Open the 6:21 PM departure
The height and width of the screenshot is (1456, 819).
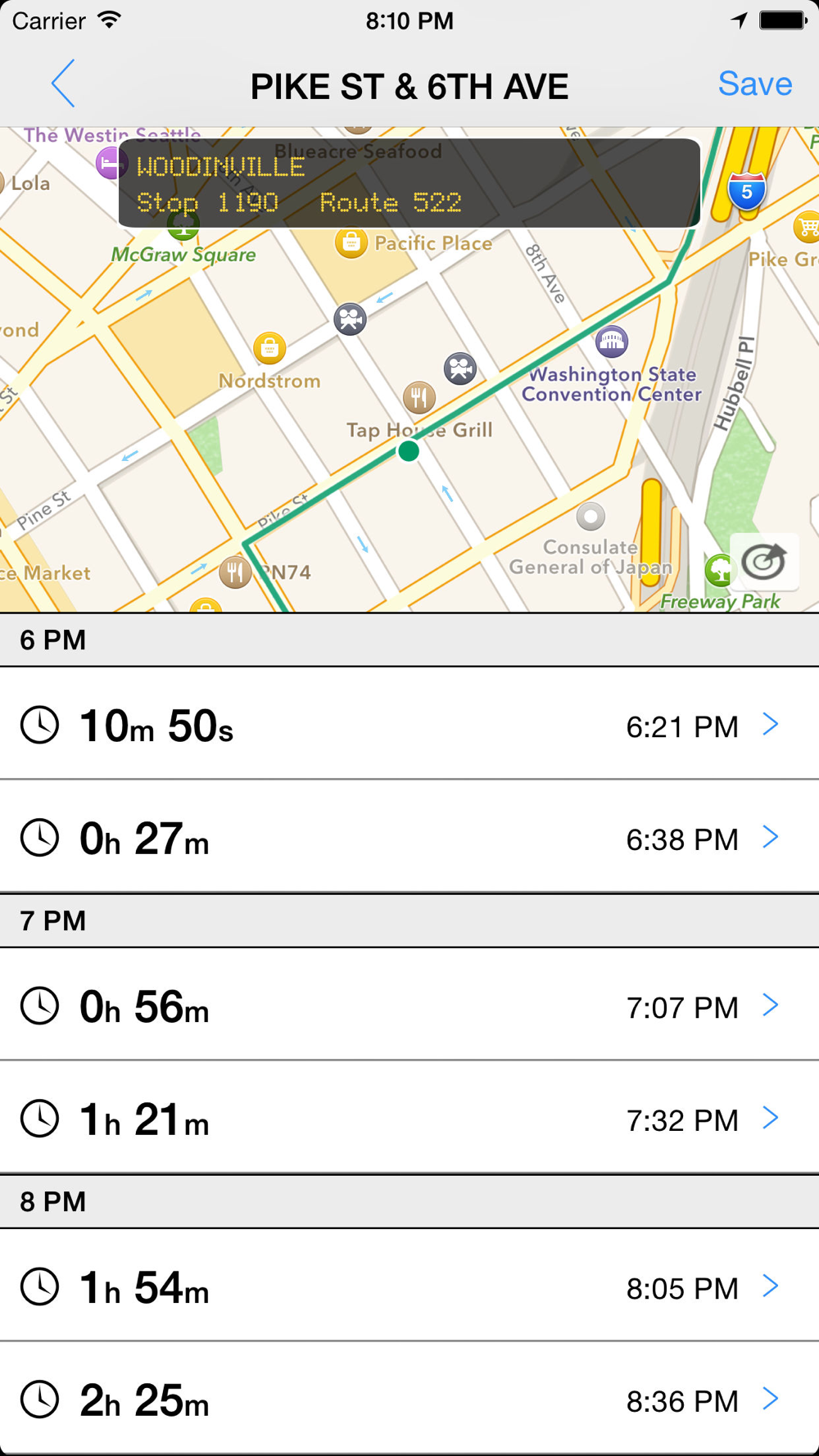(x=409, y=725)
